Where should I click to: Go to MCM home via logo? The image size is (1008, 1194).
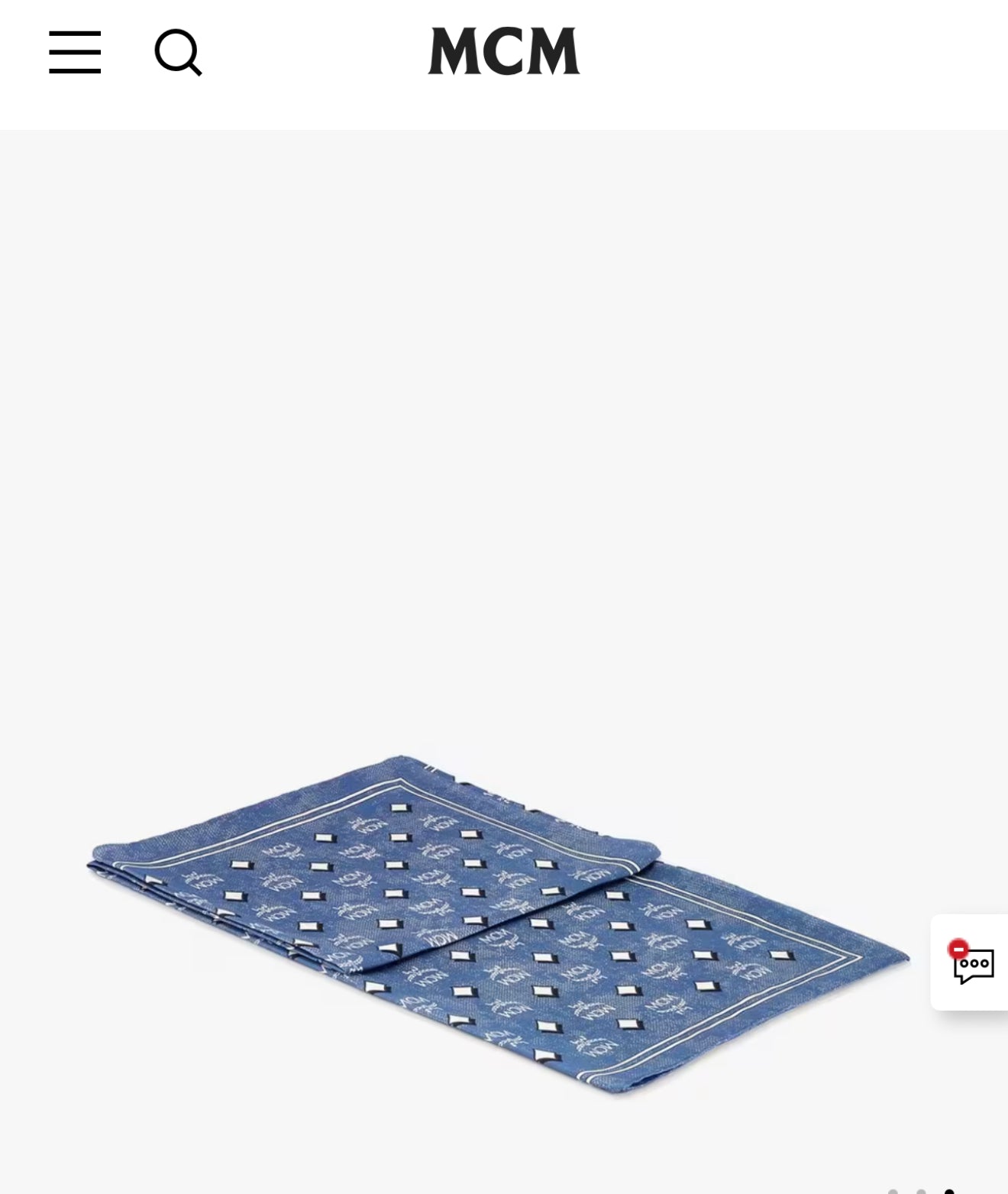pyautogui.click(x=504, y=52)
